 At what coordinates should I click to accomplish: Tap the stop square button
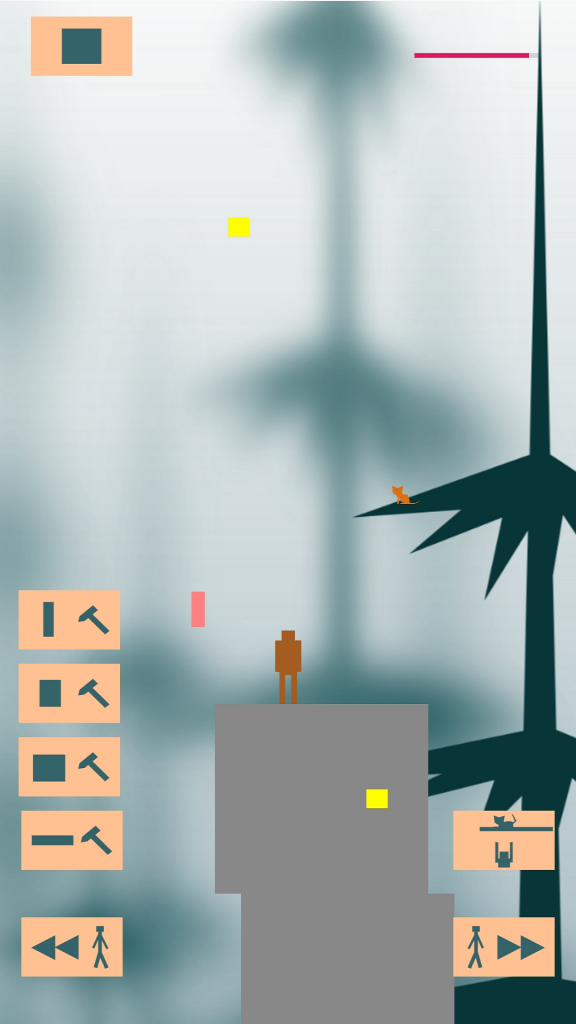coord(82,46)
